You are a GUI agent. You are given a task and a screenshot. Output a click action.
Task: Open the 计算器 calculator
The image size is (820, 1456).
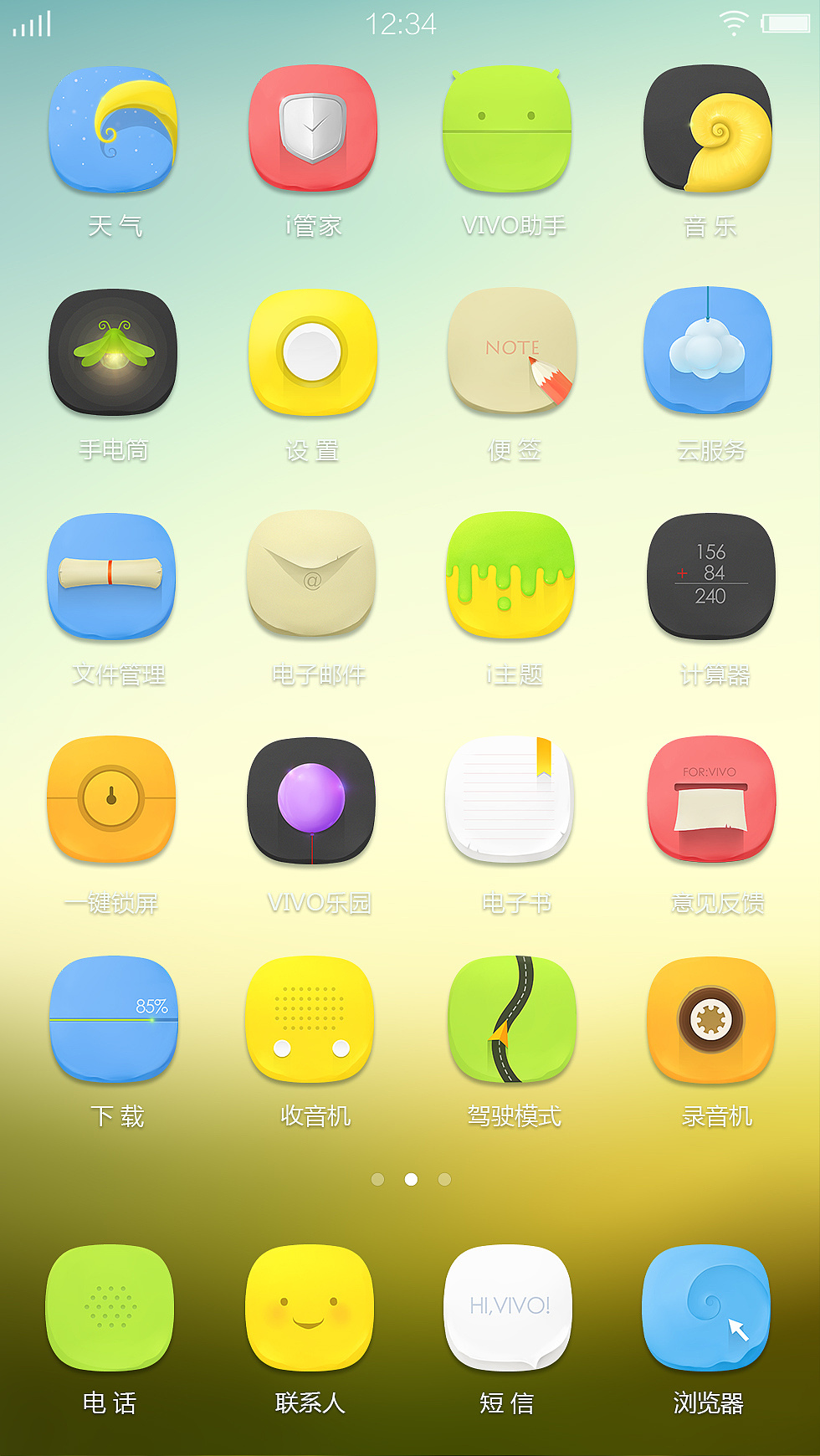coord(710,577)
